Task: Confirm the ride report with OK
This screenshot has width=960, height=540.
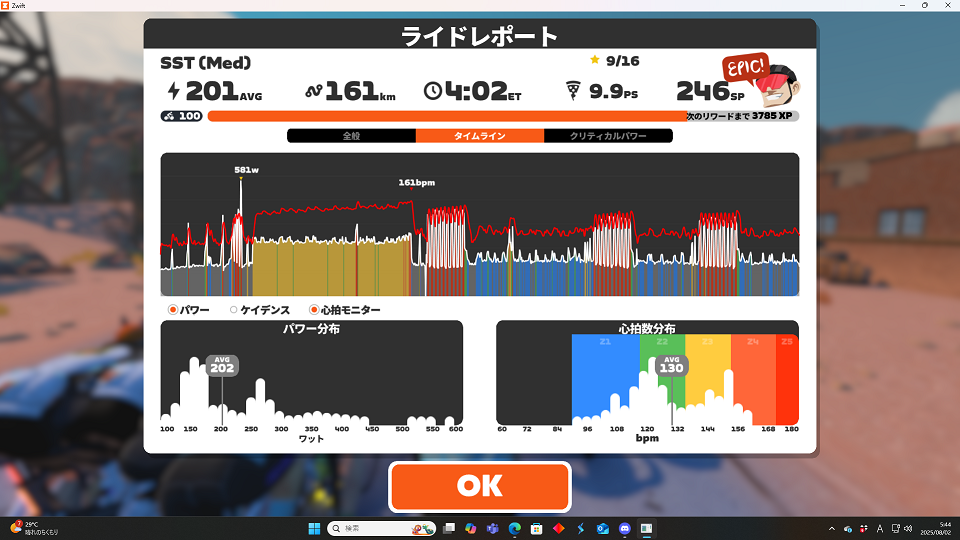Action: [479, 486]
